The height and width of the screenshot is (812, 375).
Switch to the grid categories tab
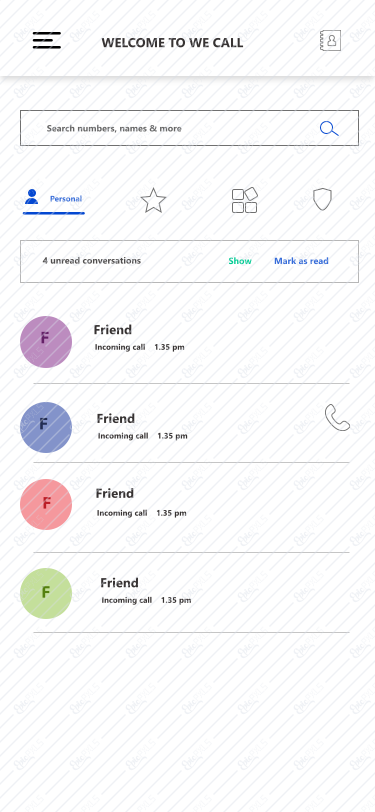[244, 200]
